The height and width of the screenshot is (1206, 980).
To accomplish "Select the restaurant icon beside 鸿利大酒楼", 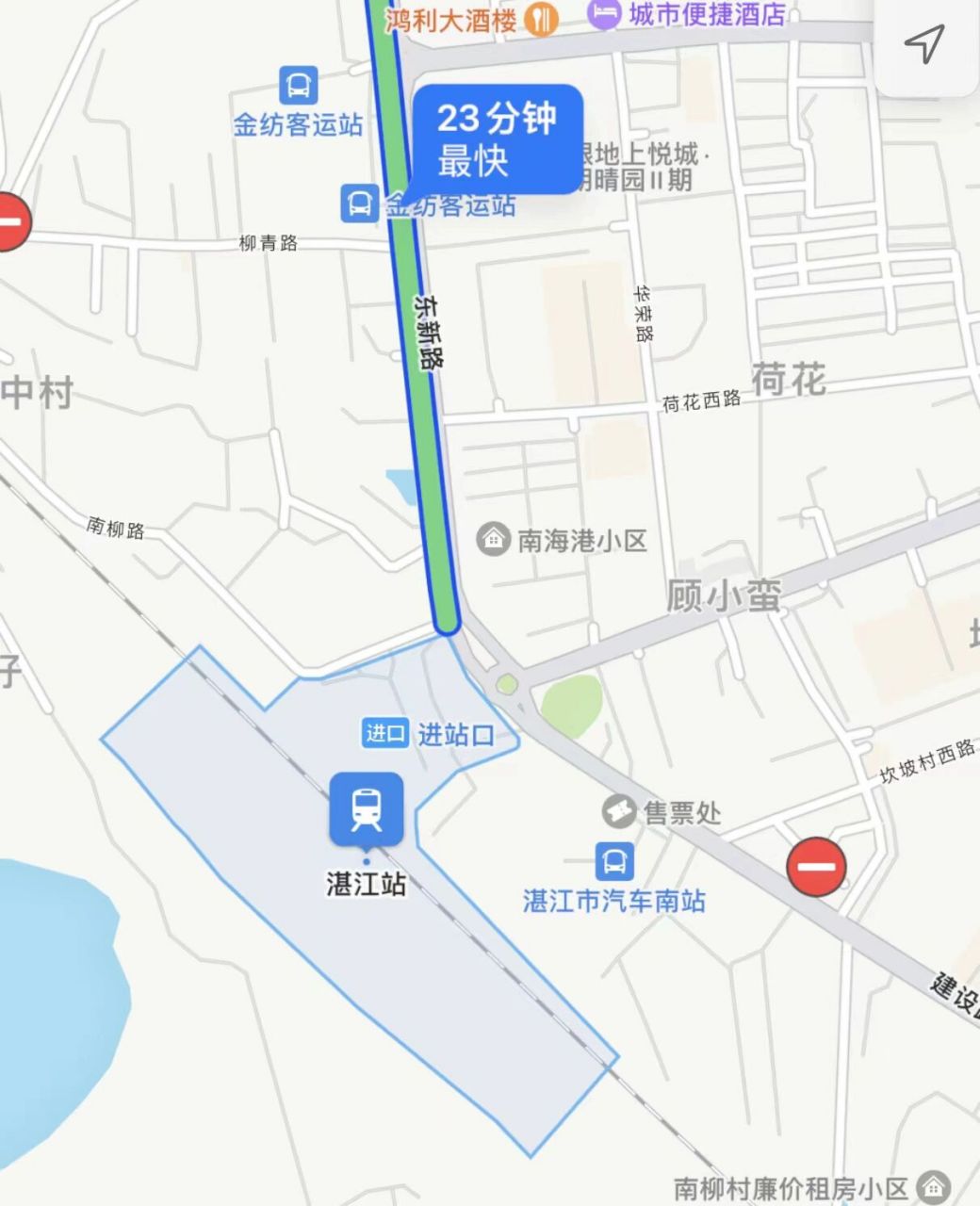I will pos(538,19).
